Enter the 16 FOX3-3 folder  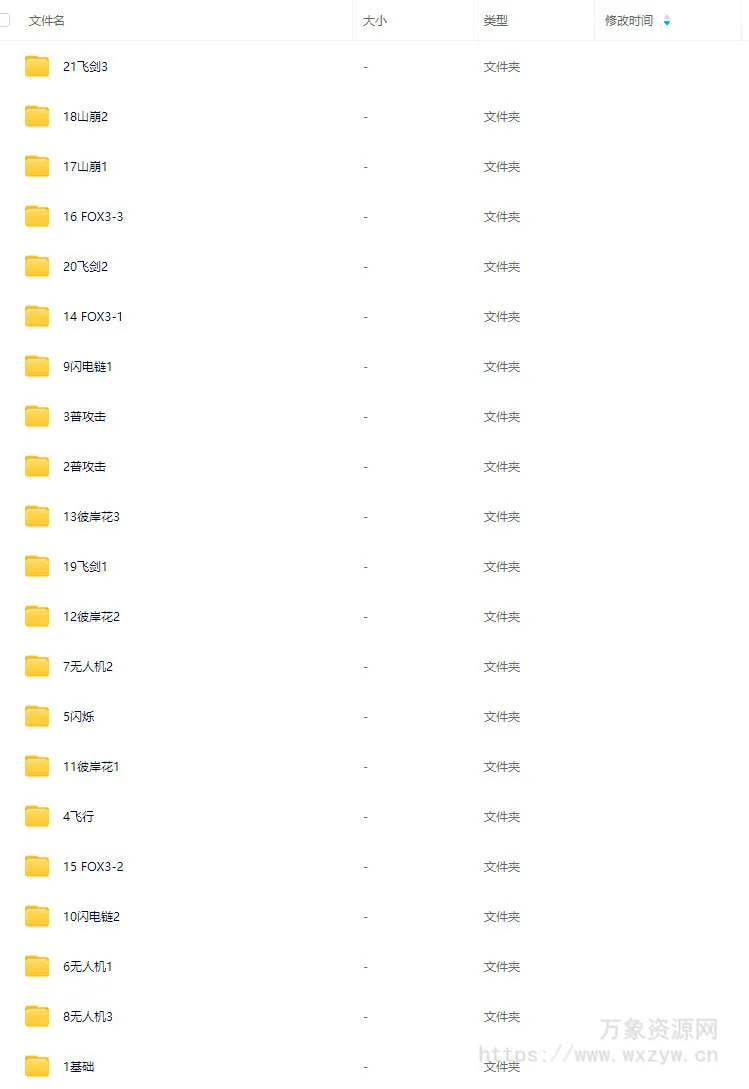(x=93, y=217)
